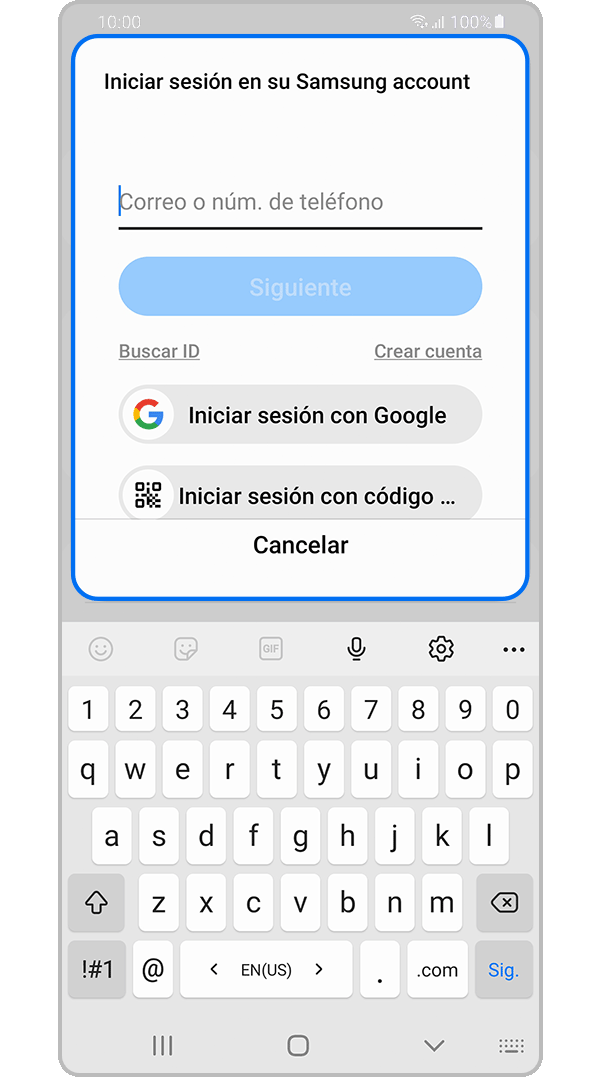The image size is (600, 1077).
Task: Switch to the !#1 symbols keyboard
Action: pyautogui.click(x=96, y=969)
